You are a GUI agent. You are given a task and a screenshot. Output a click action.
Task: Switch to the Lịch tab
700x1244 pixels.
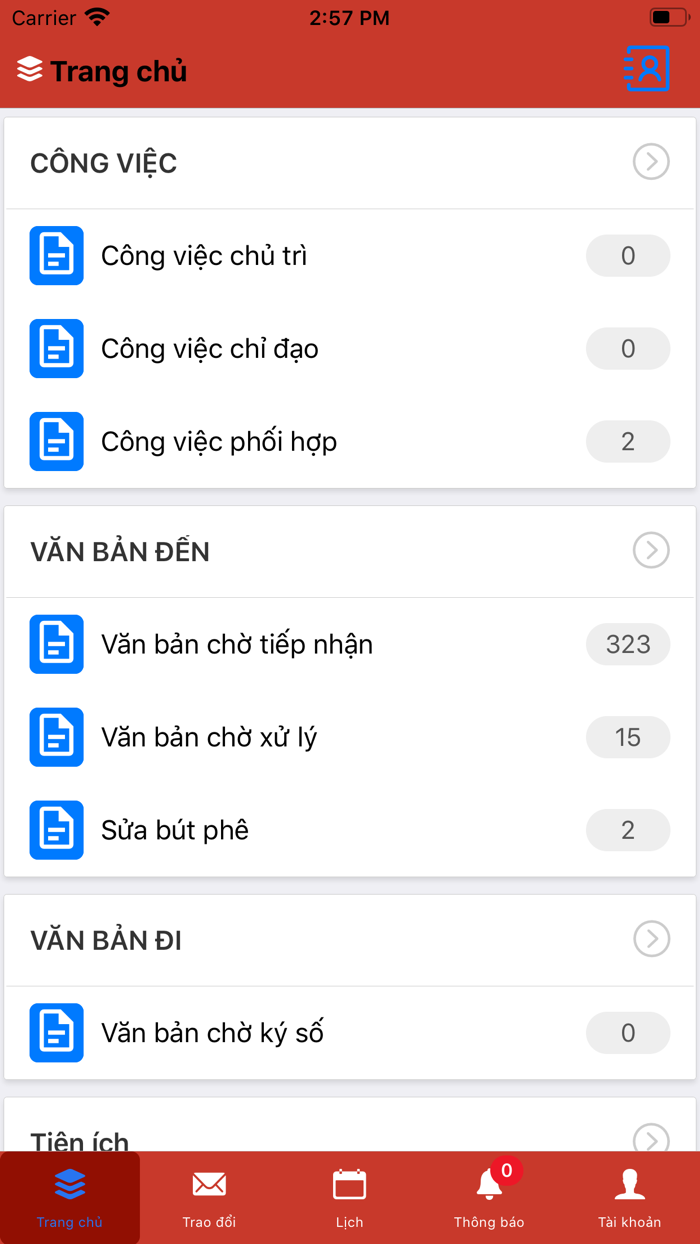349,1198
